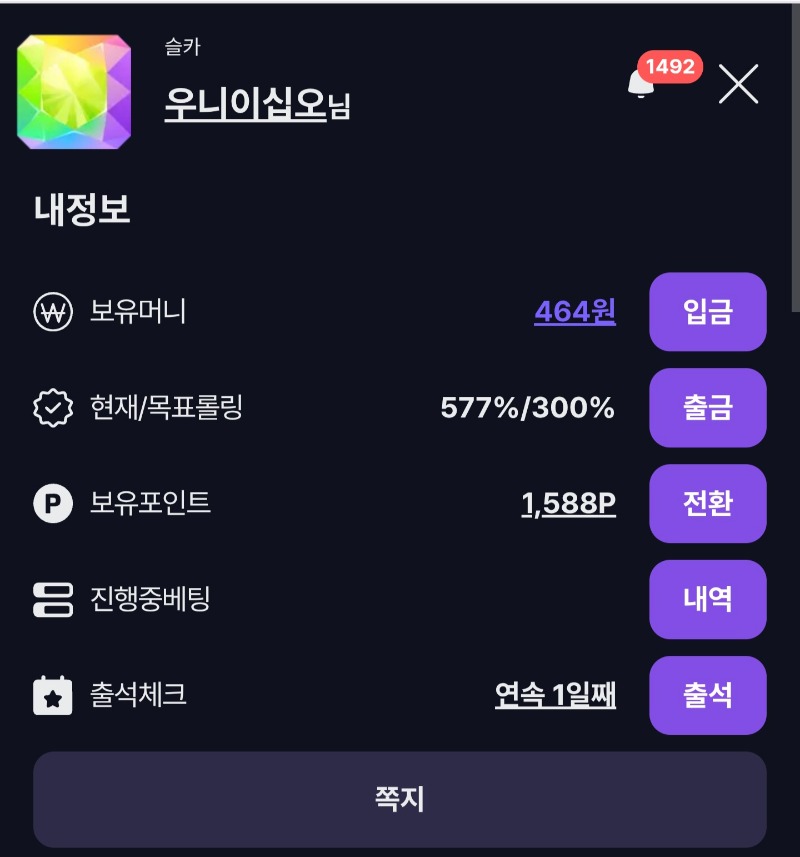Open the 쪽지 messages button
This screenshot has height=857, width=800.
400,800
